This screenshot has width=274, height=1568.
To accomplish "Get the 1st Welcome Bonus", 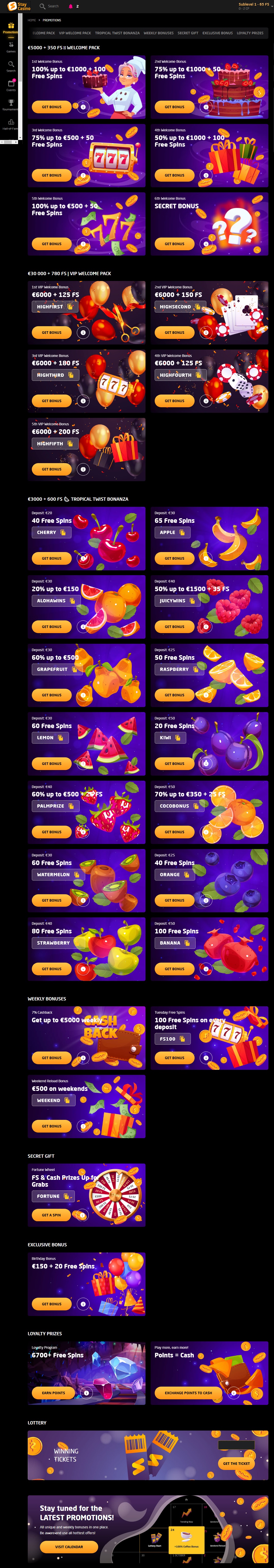I will (x=51, y=106).
